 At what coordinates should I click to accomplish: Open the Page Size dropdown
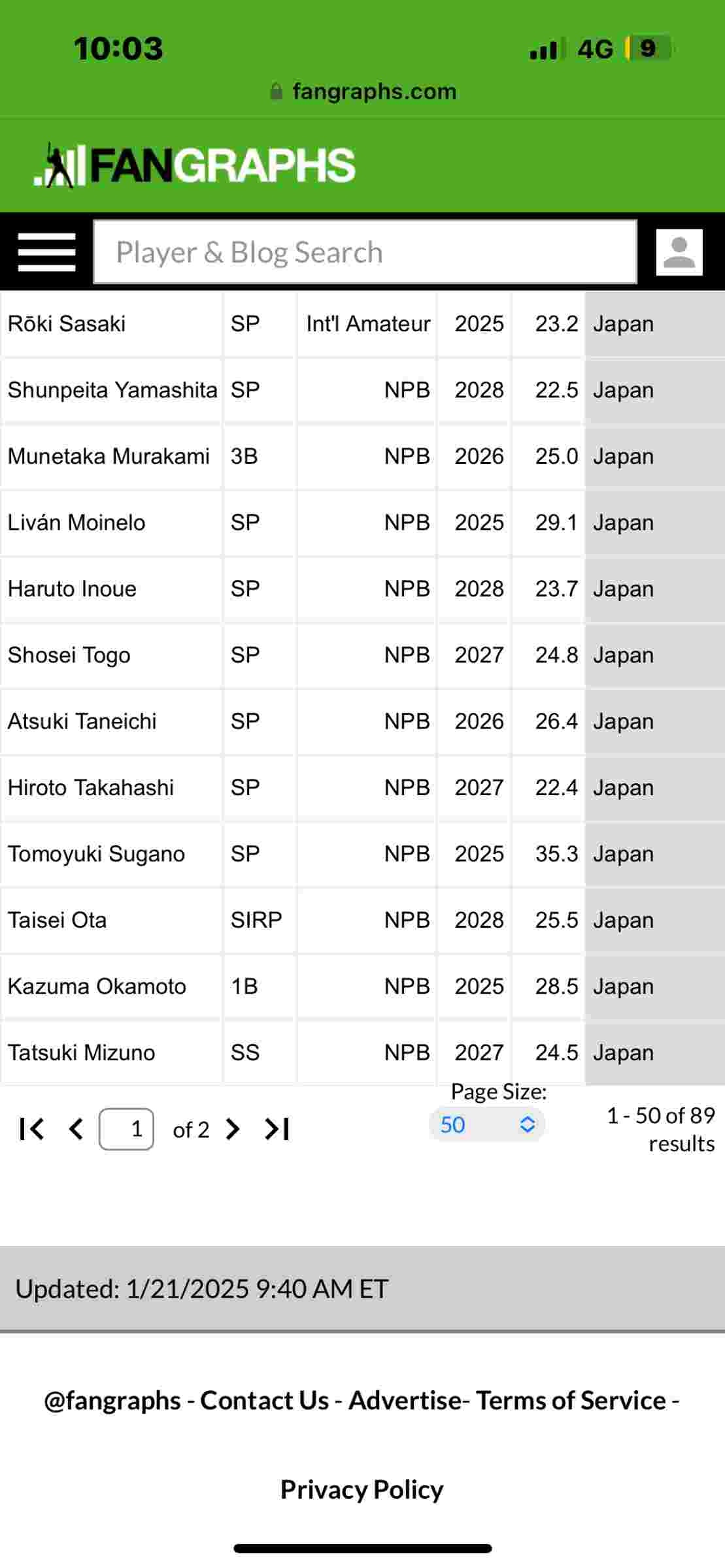click(487, 1124)
